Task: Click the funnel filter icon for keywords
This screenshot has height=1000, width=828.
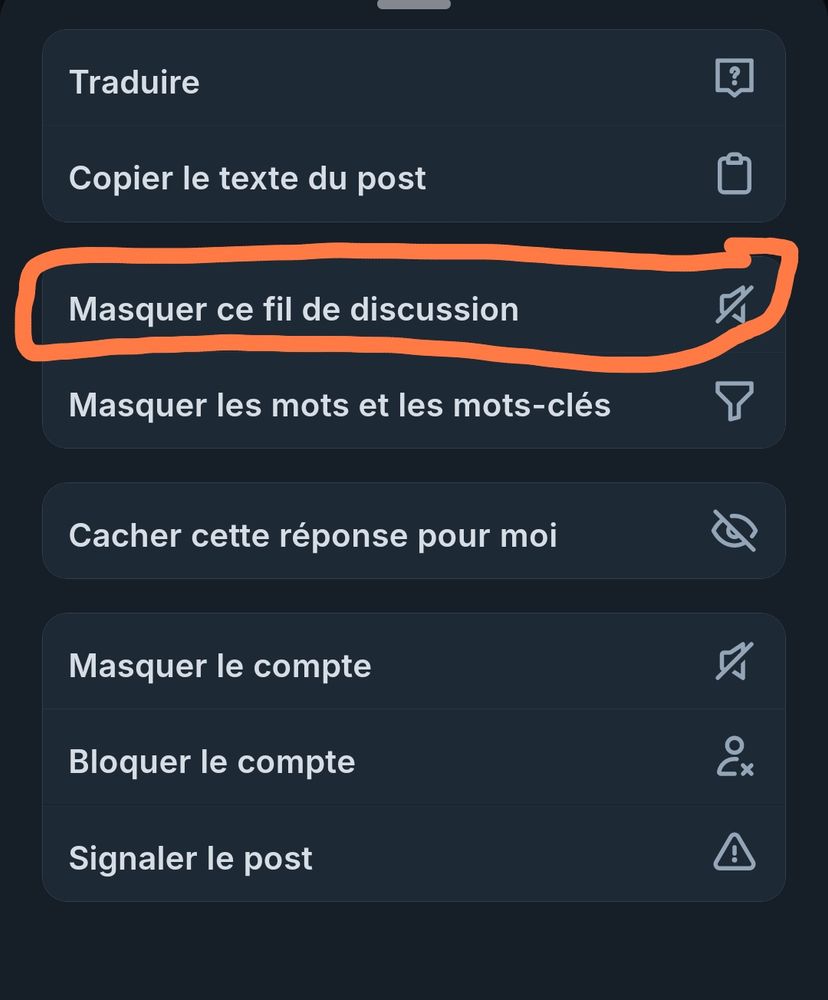Action: tap(735, 403)
